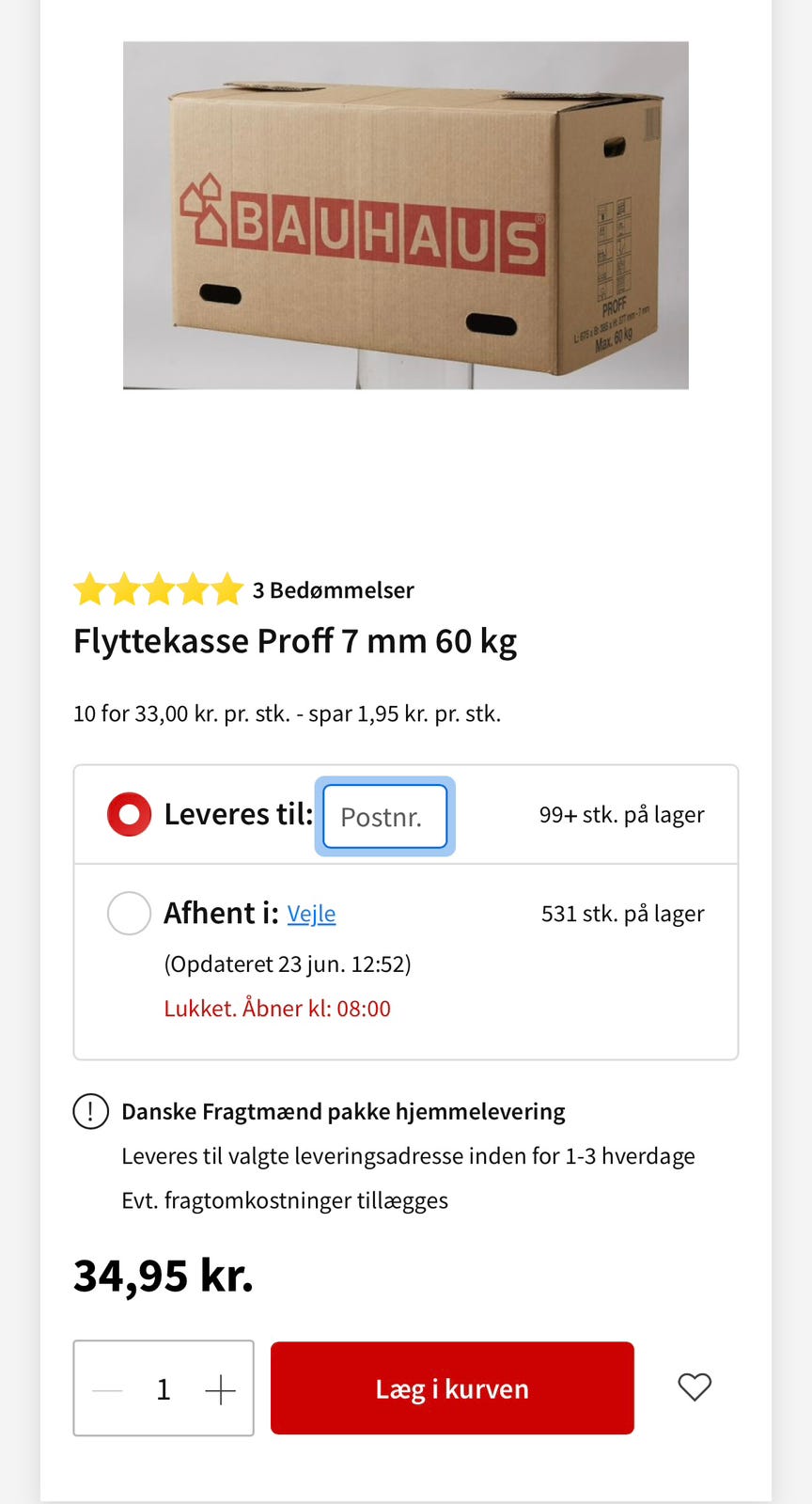This screenshot has height=1504, width=812.
Task: Open the 3 Bedømmelser reviews section
Action: 331,590
